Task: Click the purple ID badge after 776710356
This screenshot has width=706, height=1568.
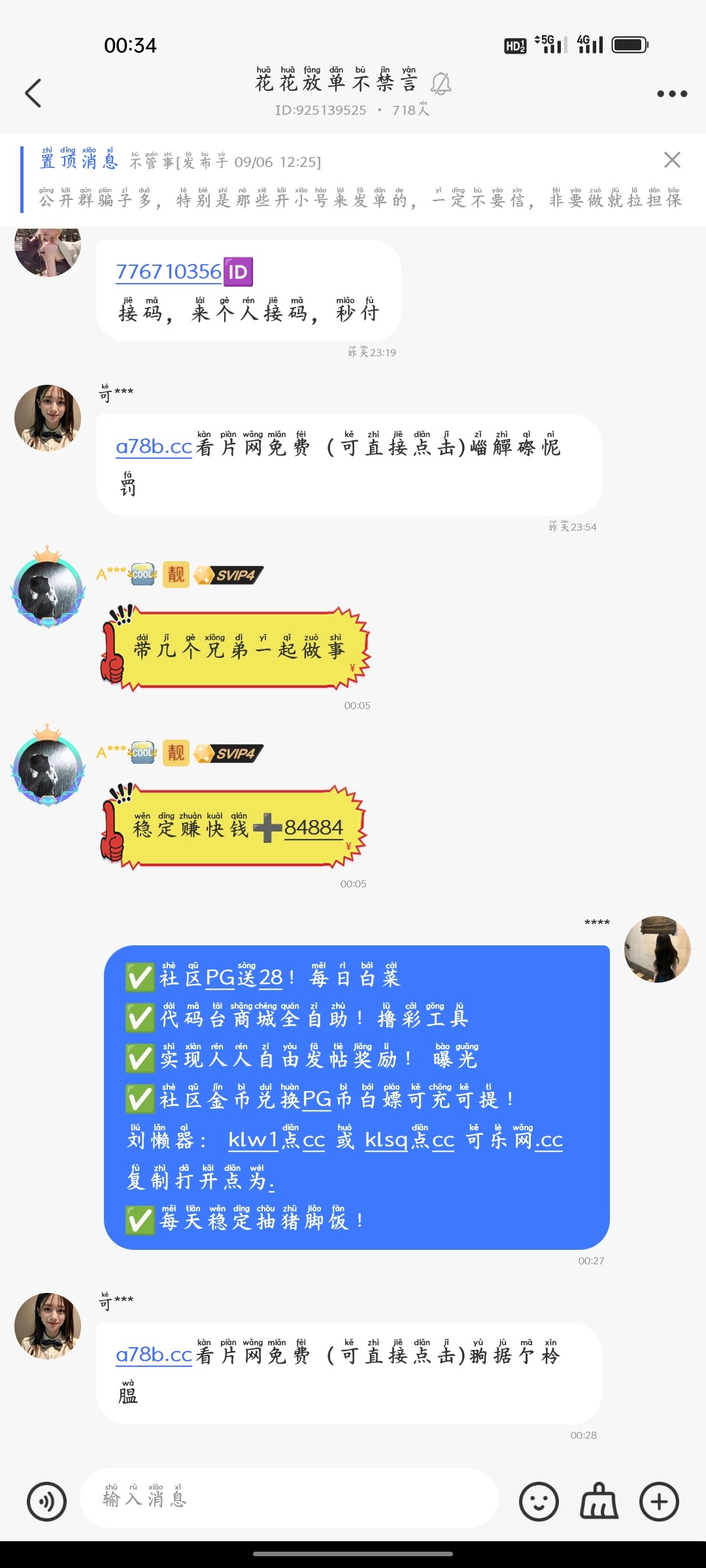Action: tap(239, 270)
